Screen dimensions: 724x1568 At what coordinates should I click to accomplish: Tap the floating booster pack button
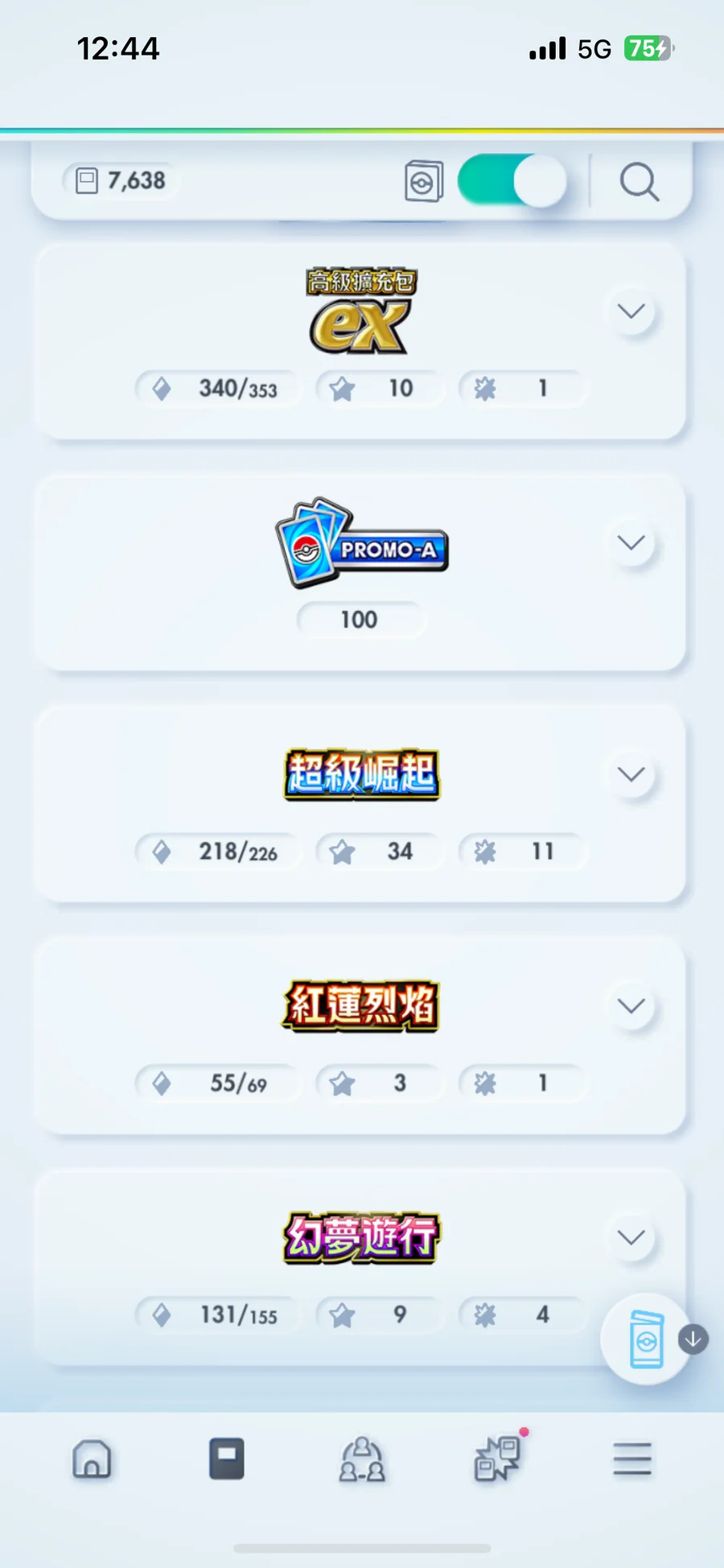click(x=646, y=1339)
